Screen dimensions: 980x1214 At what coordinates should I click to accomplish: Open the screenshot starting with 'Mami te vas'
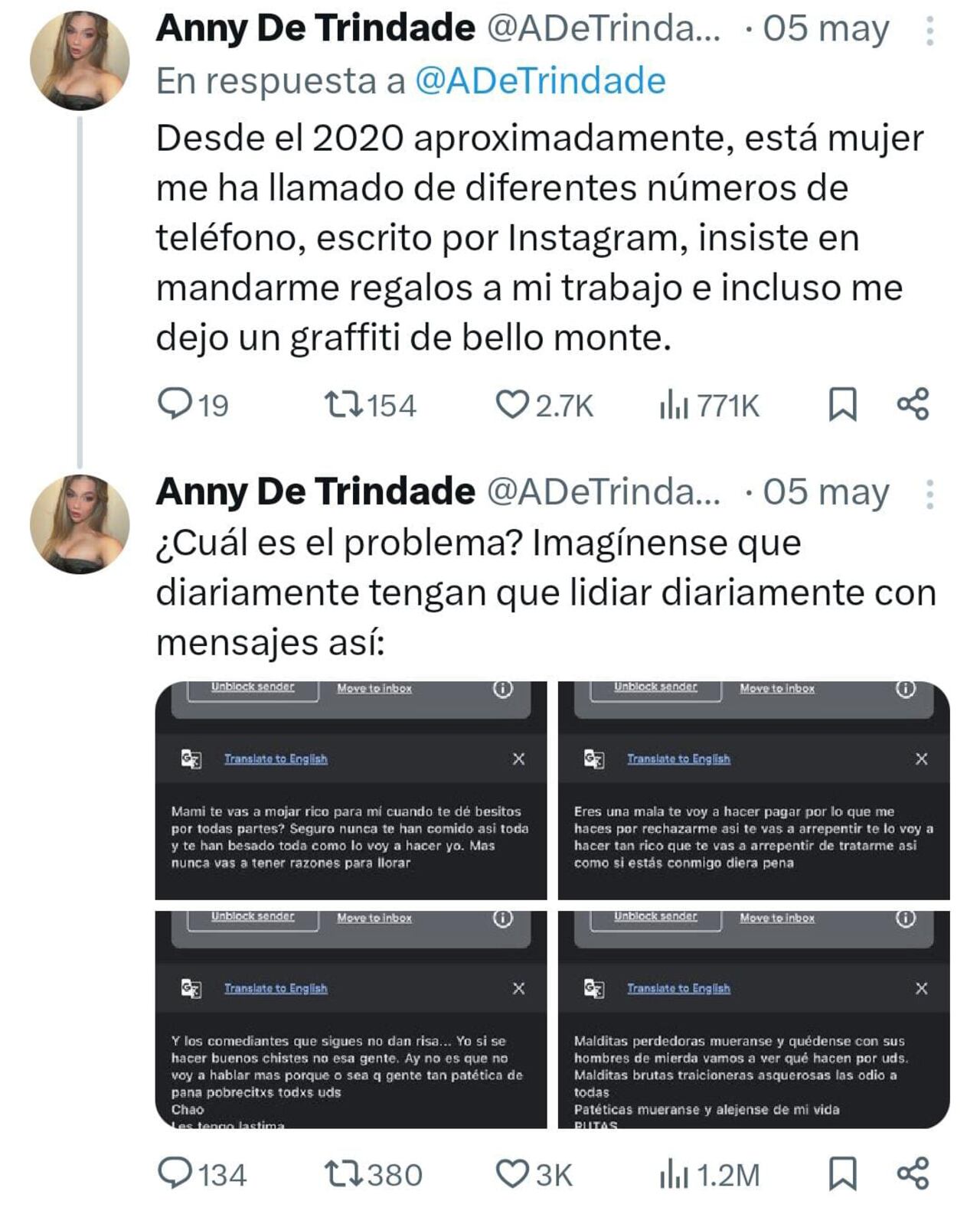[351, 790]
